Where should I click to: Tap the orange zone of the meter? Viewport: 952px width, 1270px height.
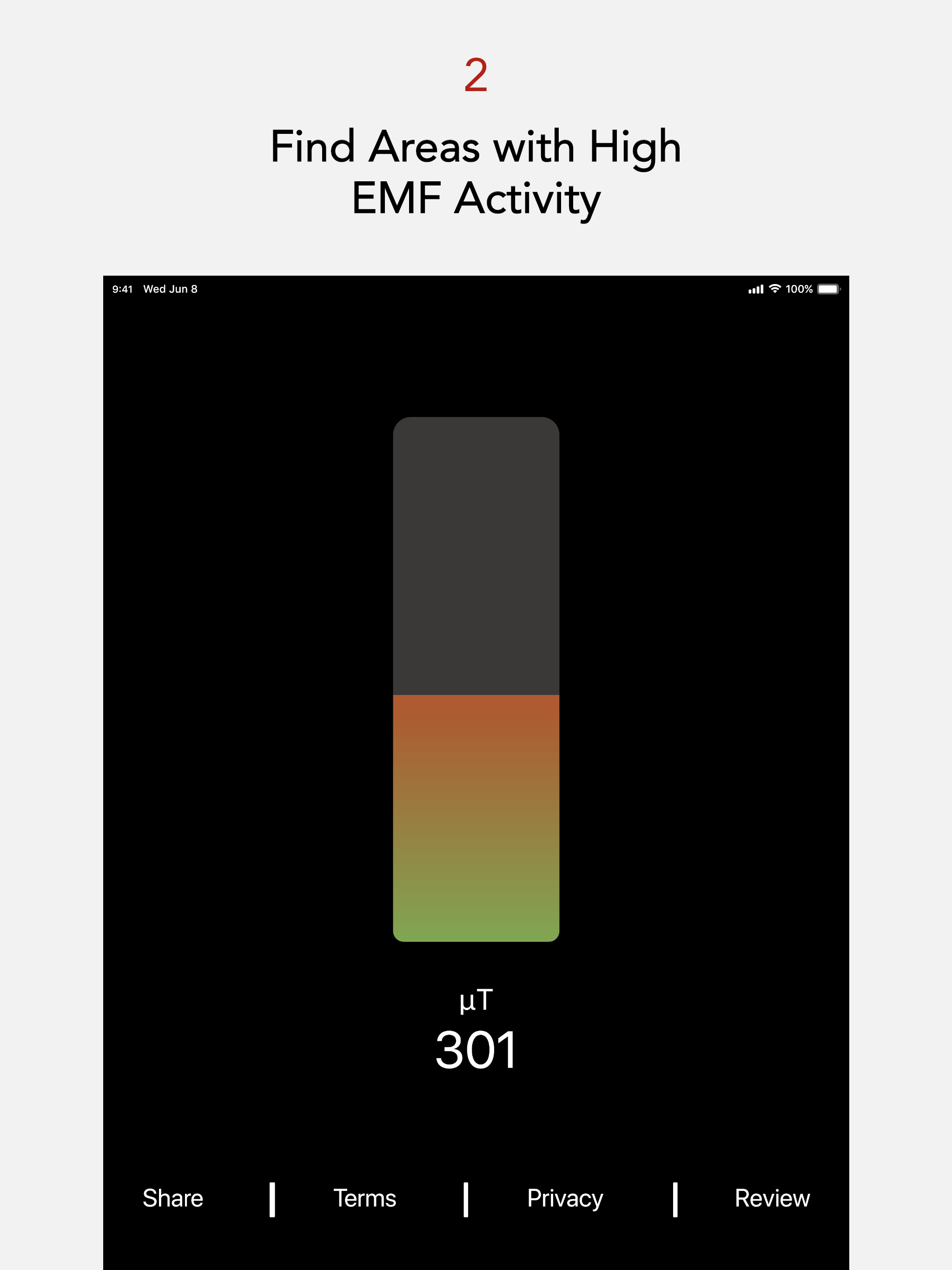[x=476, y=747]
